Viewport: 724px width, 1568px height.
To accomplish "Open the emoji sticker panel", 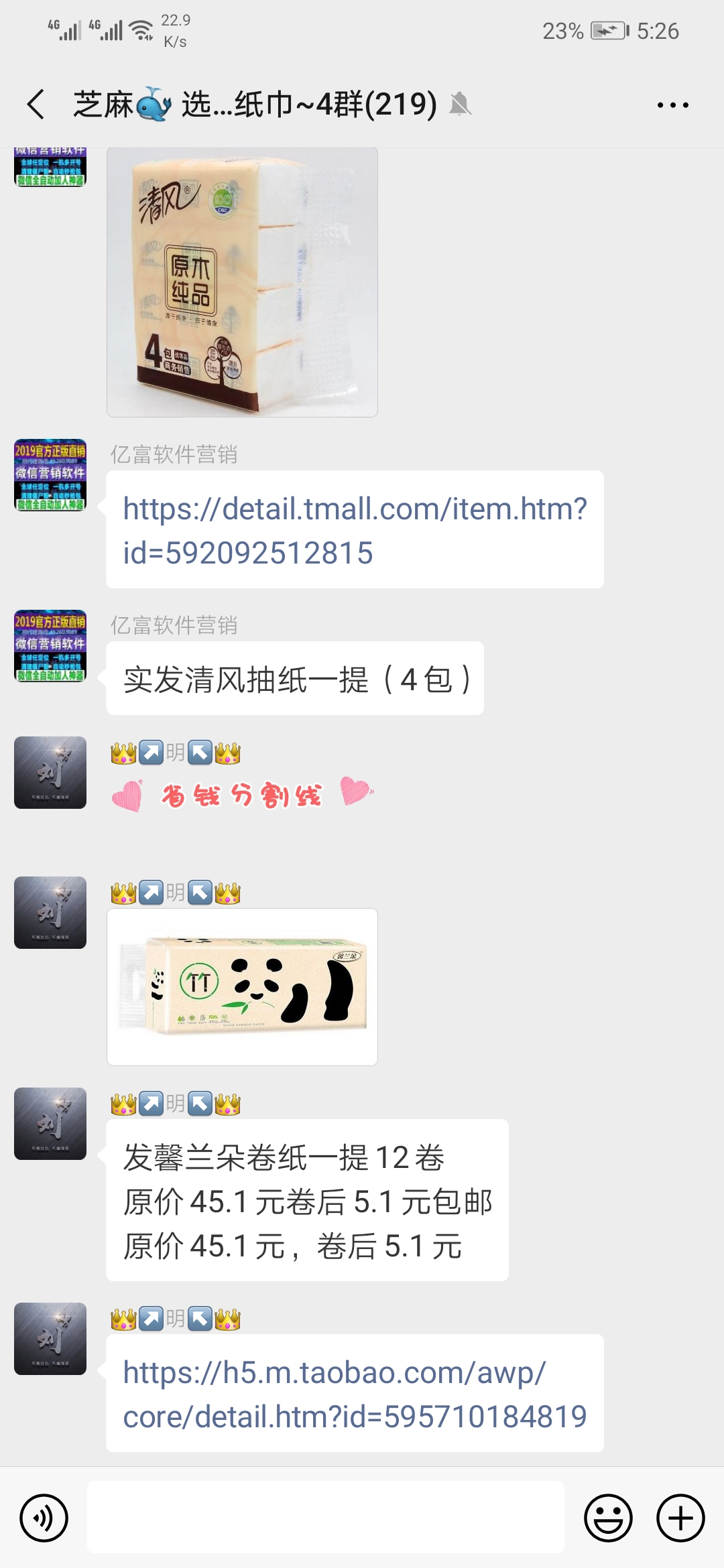I will tap(608, 1518).
